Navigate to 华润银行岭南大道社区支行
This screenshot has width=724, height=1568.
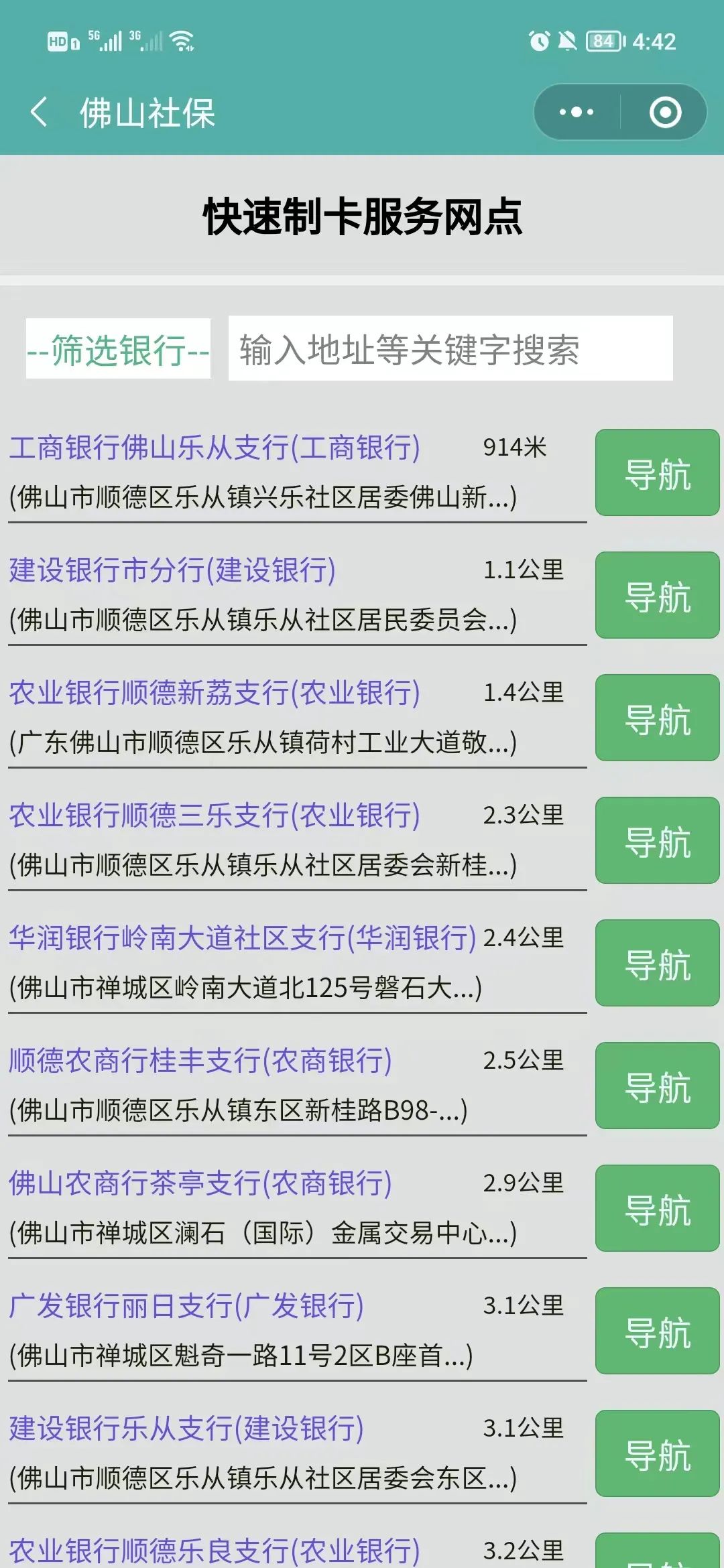[657, 964]
